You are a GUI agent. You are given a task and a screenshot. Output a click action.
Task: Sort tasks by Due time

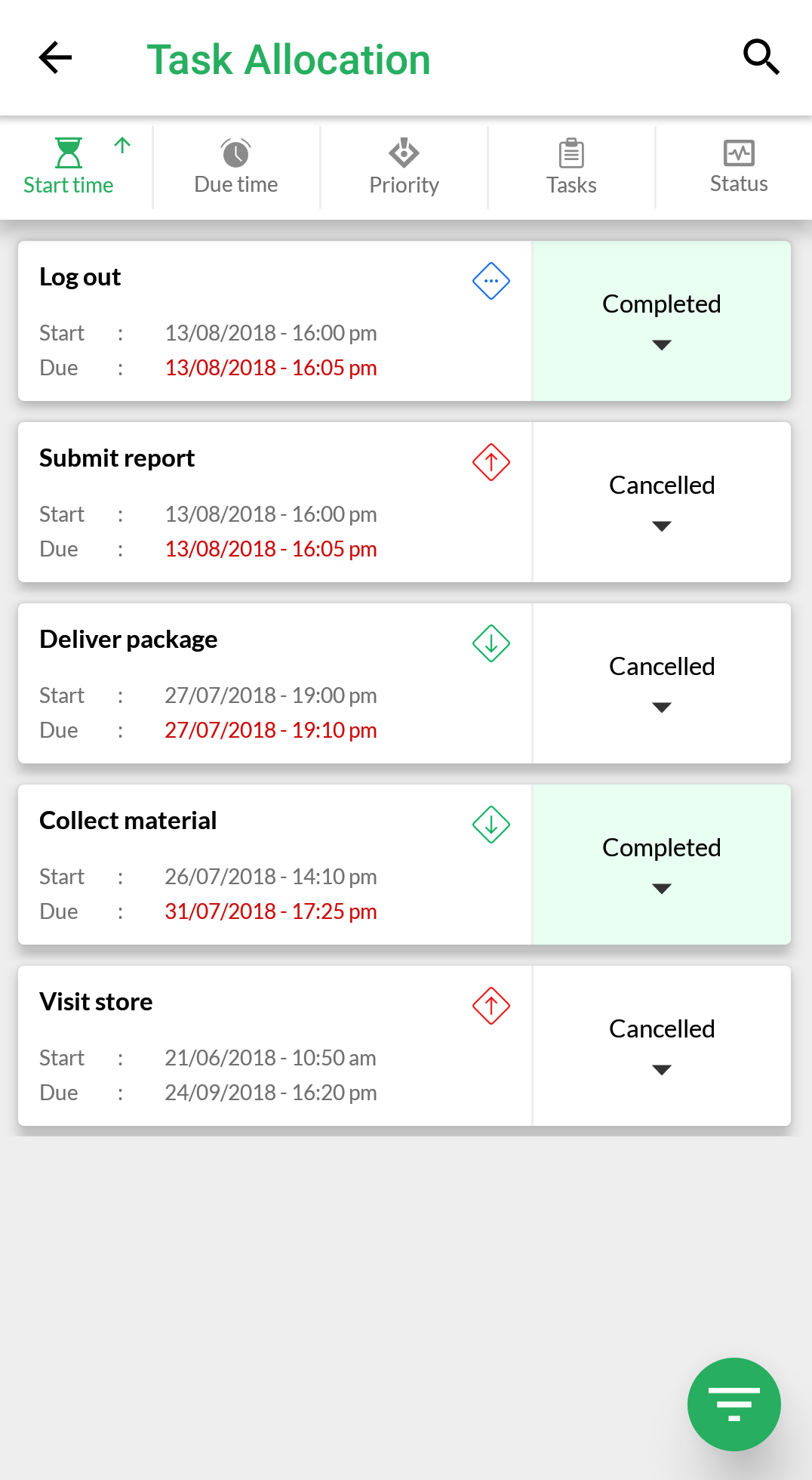pyautogui.click(x=236, y=167)
